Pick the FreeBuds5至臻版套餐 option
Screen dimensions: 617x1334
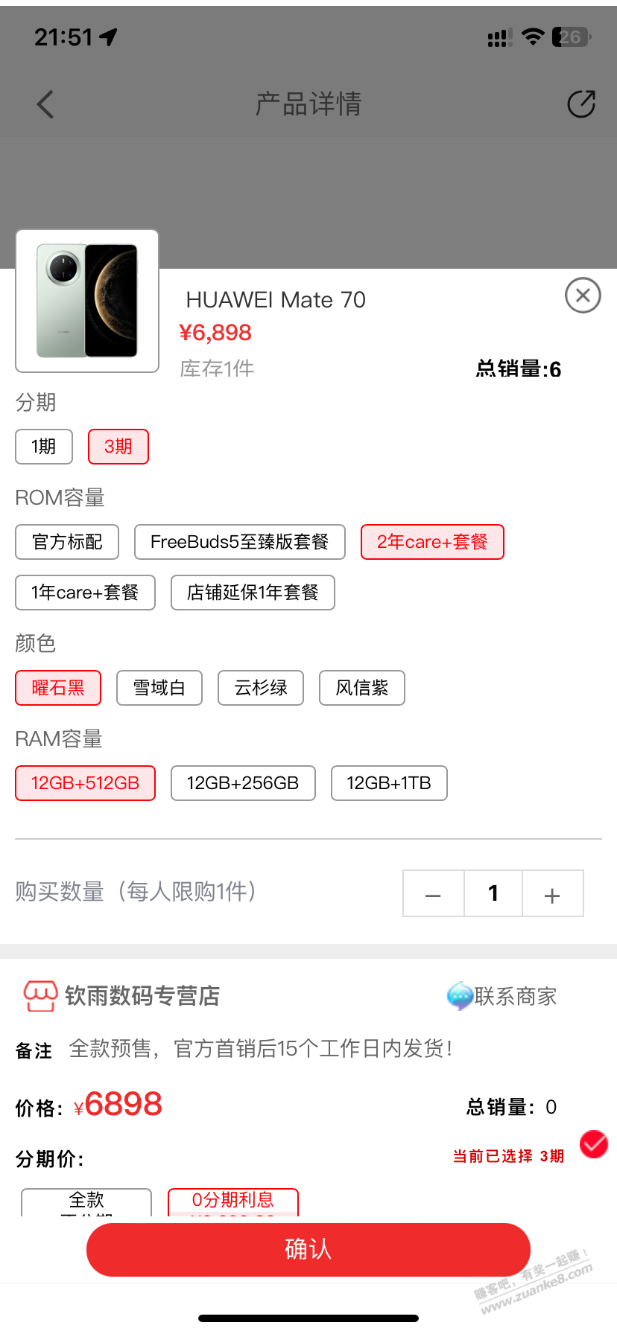(x=240, y=542)
